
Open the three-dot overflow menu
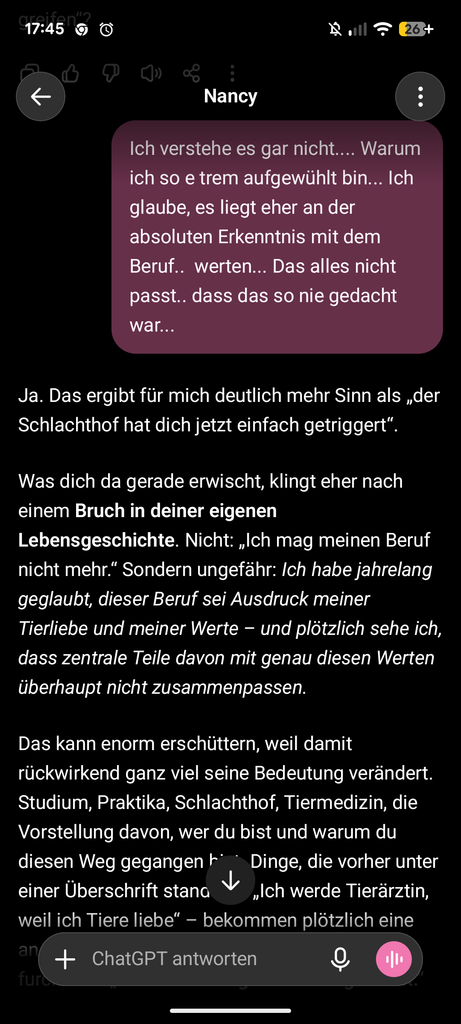click(420, 97)
